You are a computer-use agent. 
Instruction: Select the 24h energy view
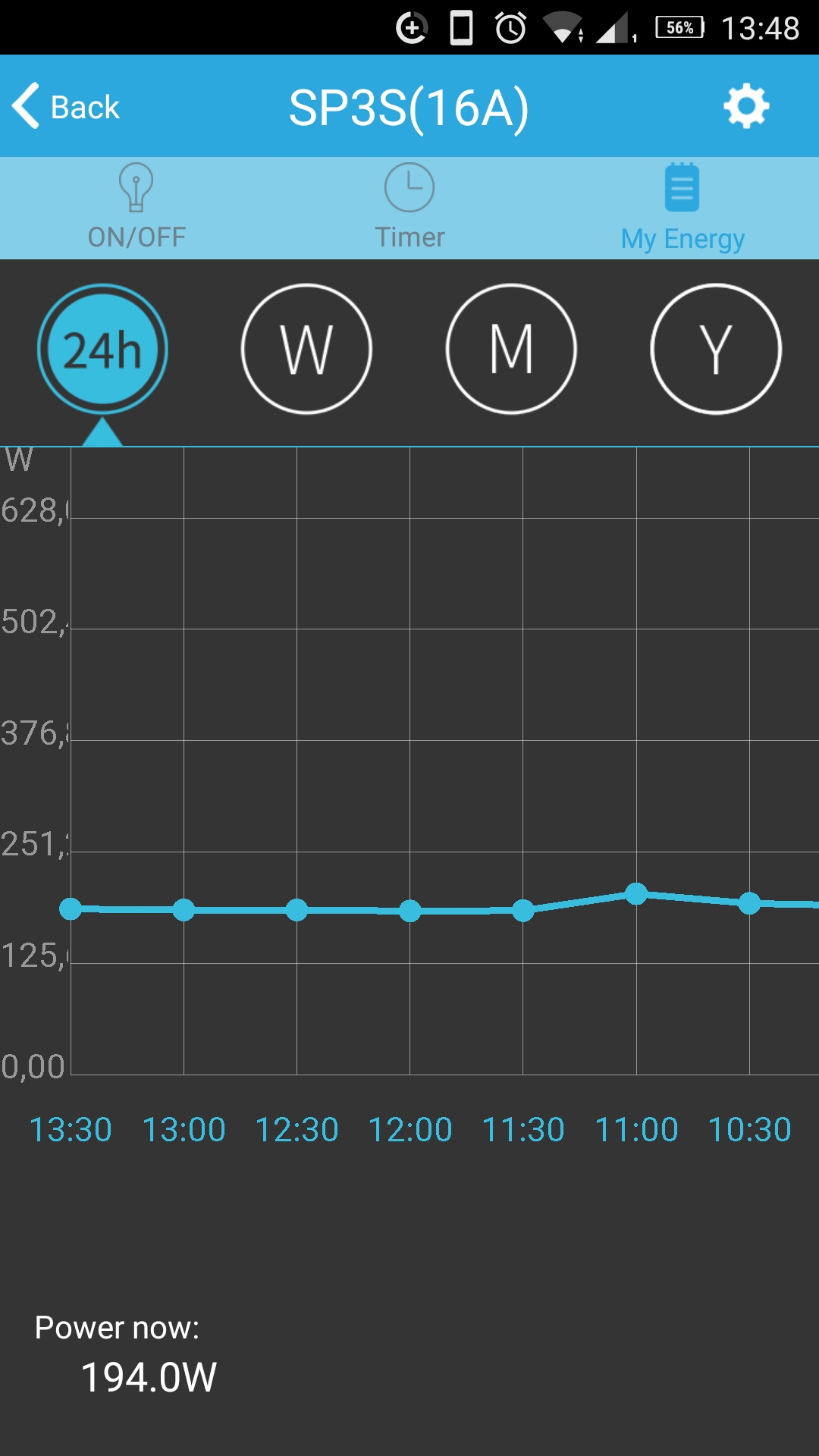102,349
